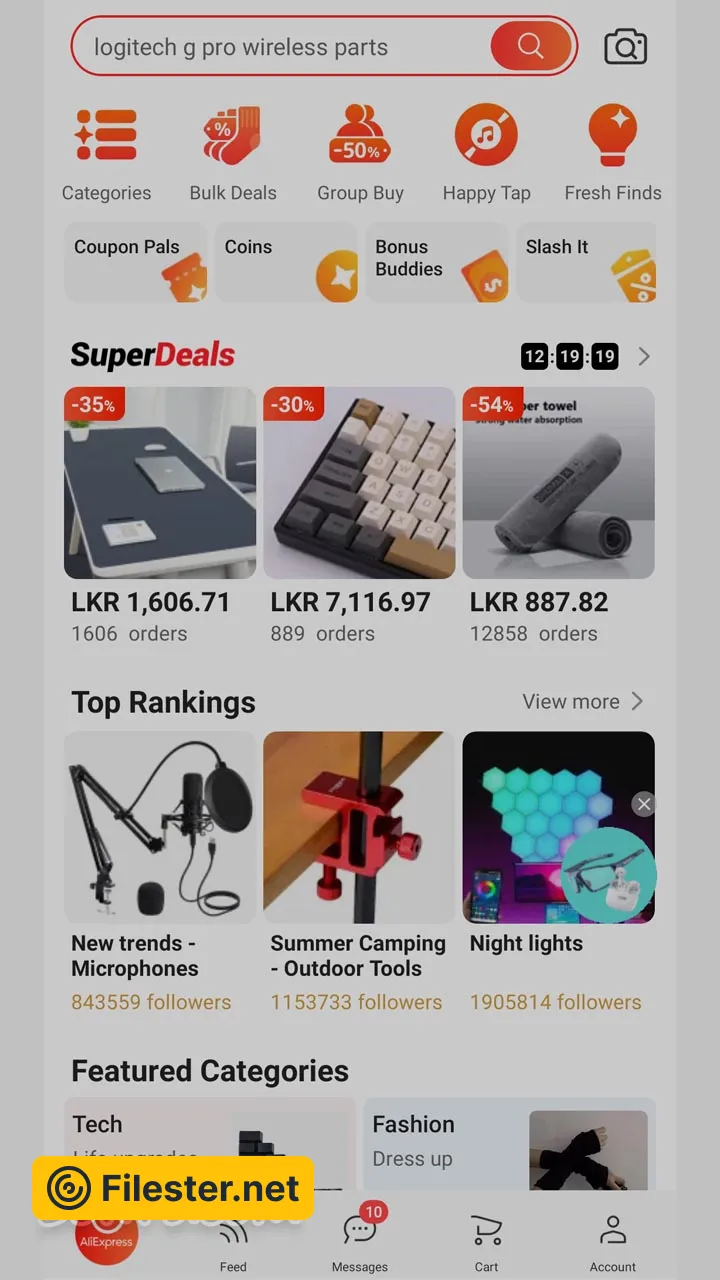Expand SuperDeals with the timer arrow

[x=644, y=357]
